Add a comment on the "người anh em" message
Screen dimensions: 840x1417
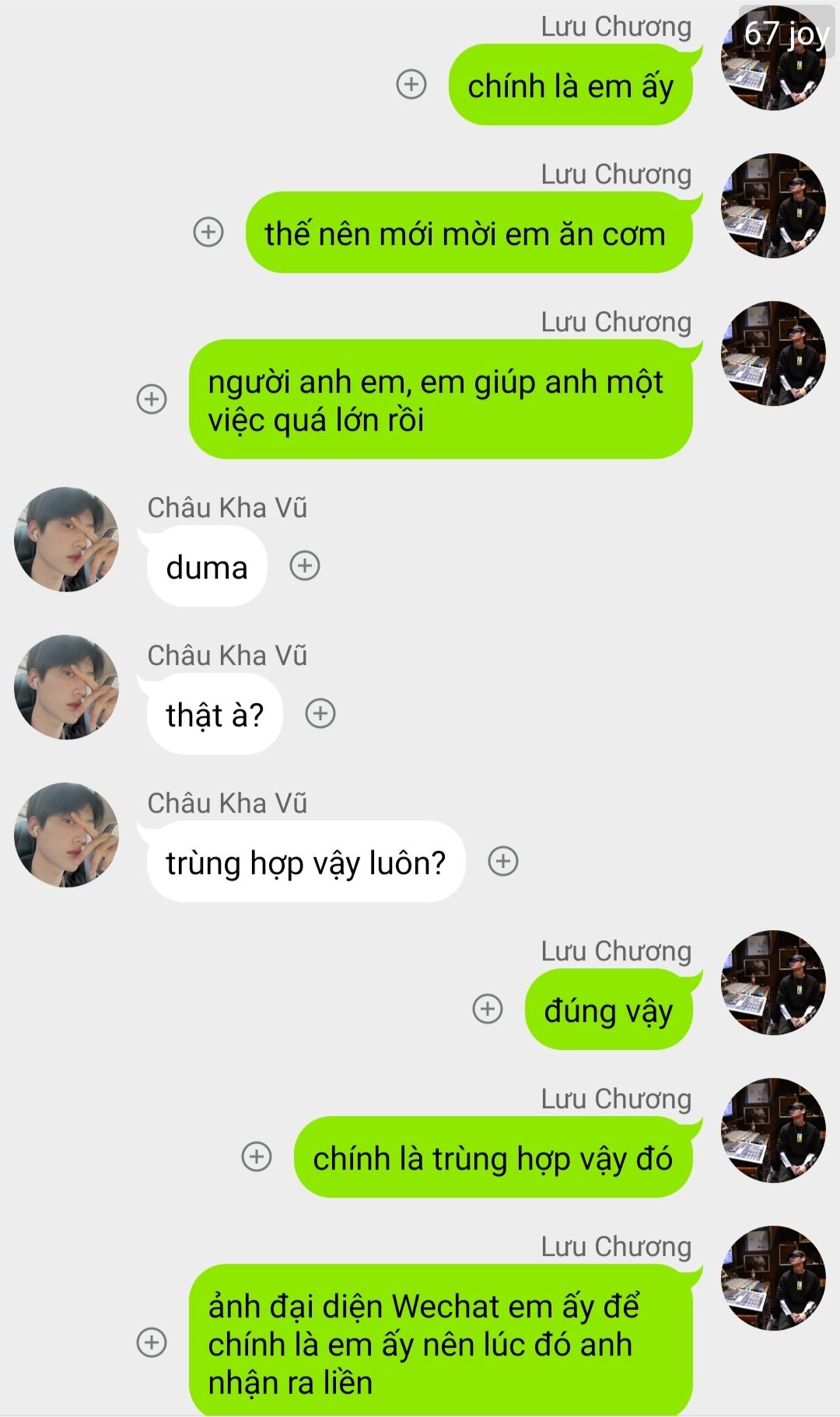152,399
